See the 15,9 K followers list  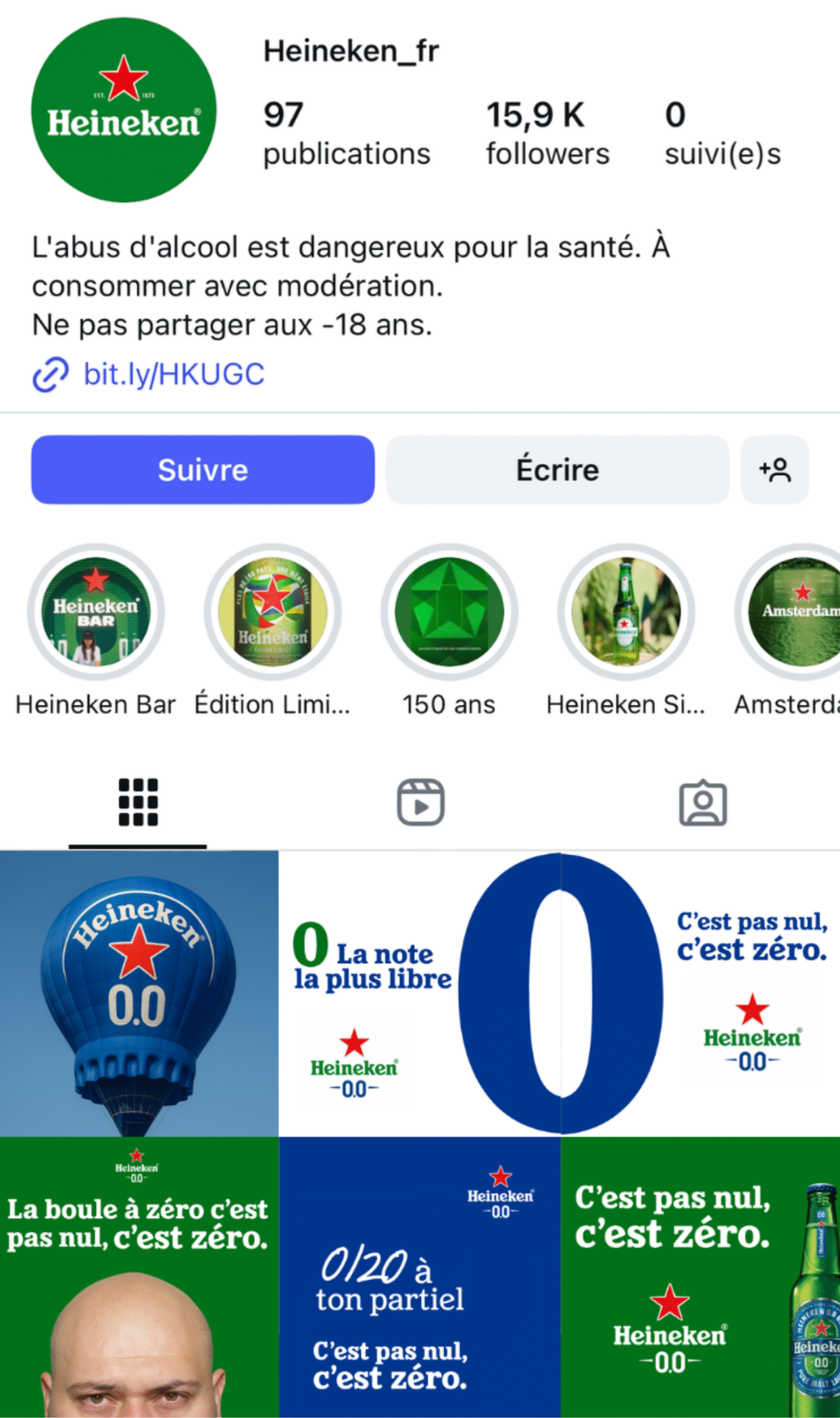click(548, 133)
